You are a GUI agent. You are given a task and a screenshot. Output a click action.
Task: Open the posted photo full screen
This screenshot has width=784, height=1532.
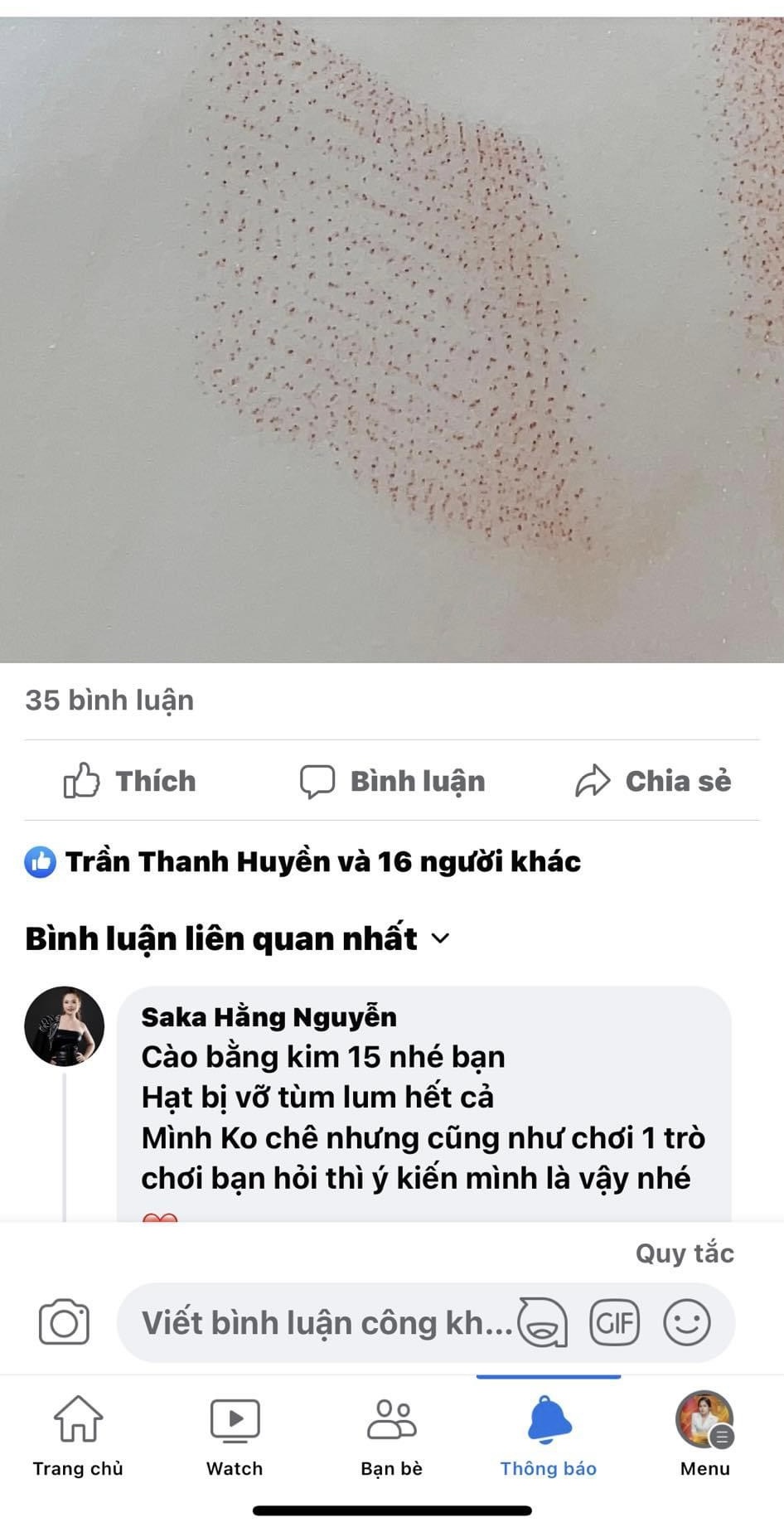click(392, 340)
